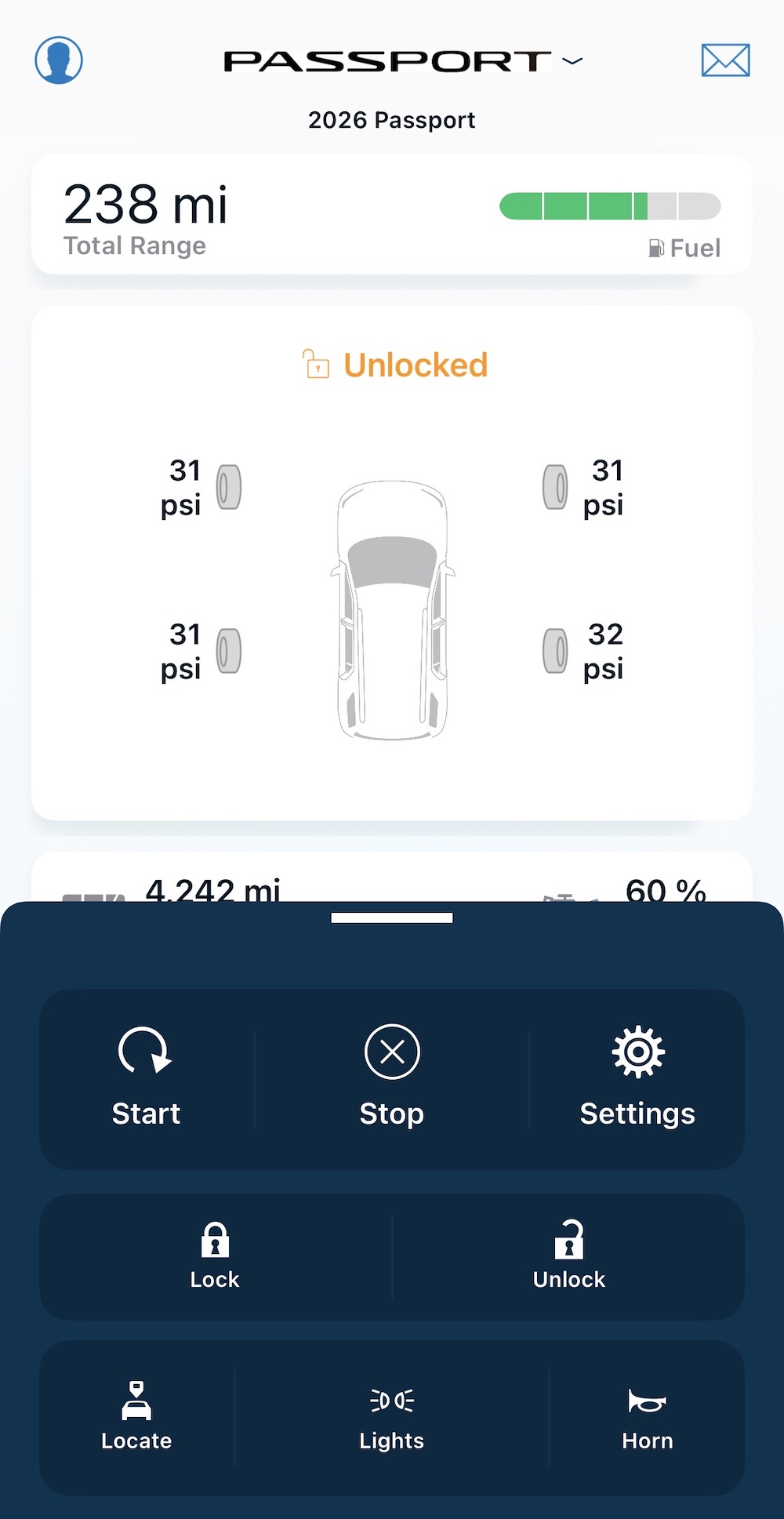Image resolution: width=784 pixels, height=1519 pixels.
Task: Open vehicle Settings from the gear icon
Action: pos(637,1052)
